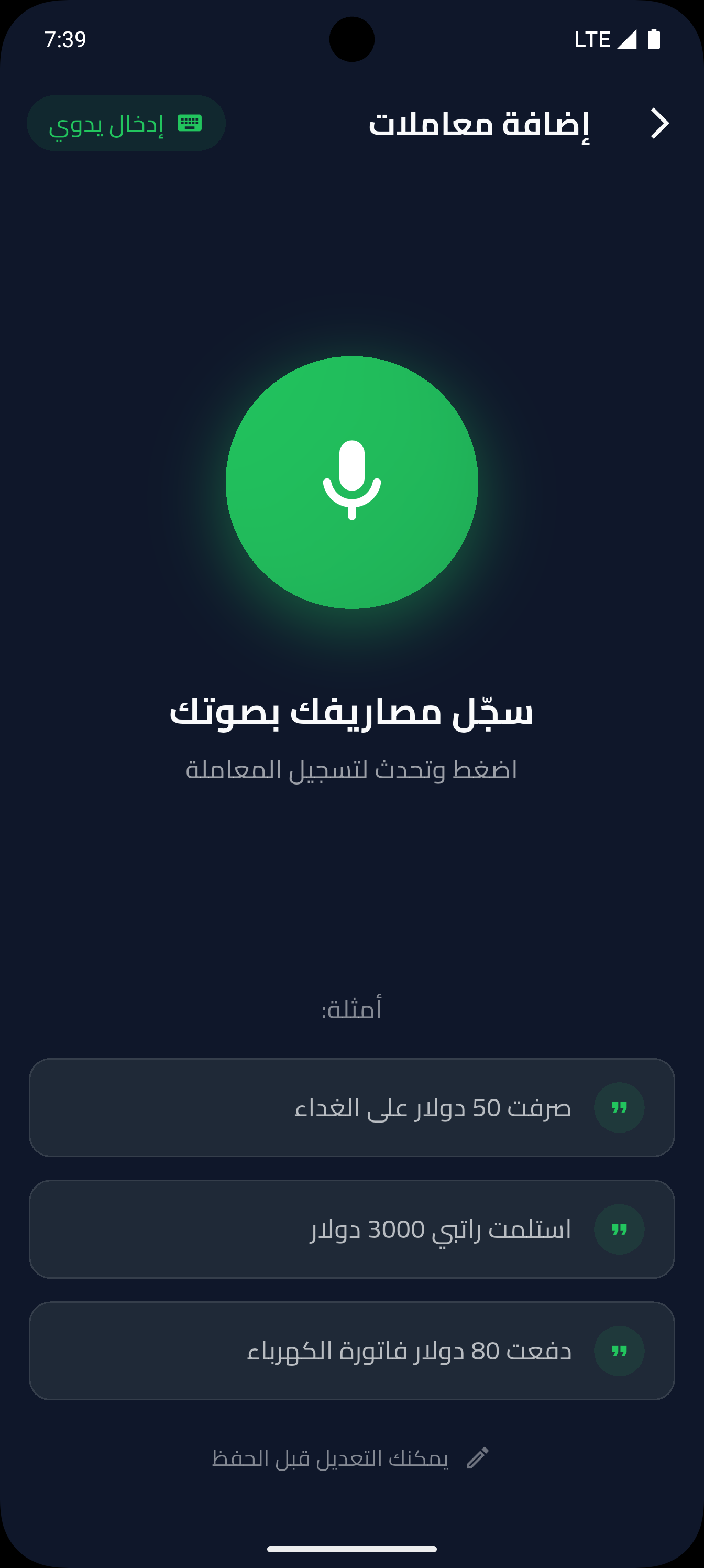
Task: Tap the quote icon on the electricity bill example
Action: coord(619,1351)
